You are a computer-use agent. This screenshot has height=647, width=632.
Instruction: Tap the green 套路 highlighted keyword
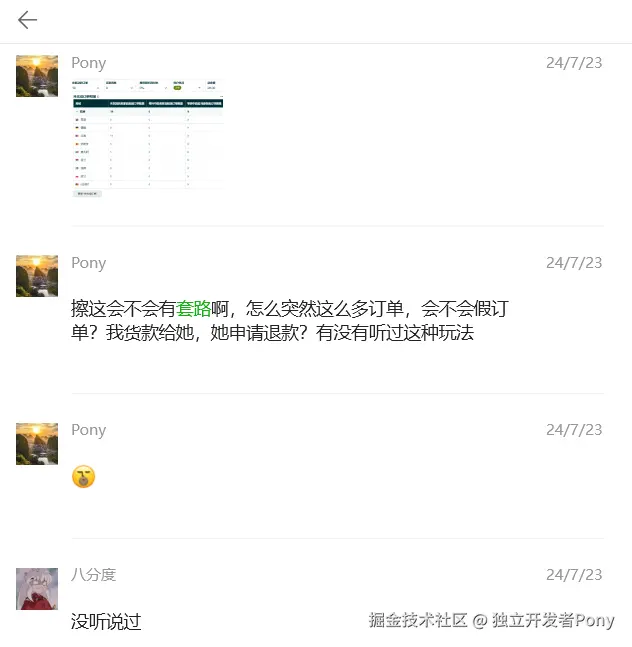point(194,309)
